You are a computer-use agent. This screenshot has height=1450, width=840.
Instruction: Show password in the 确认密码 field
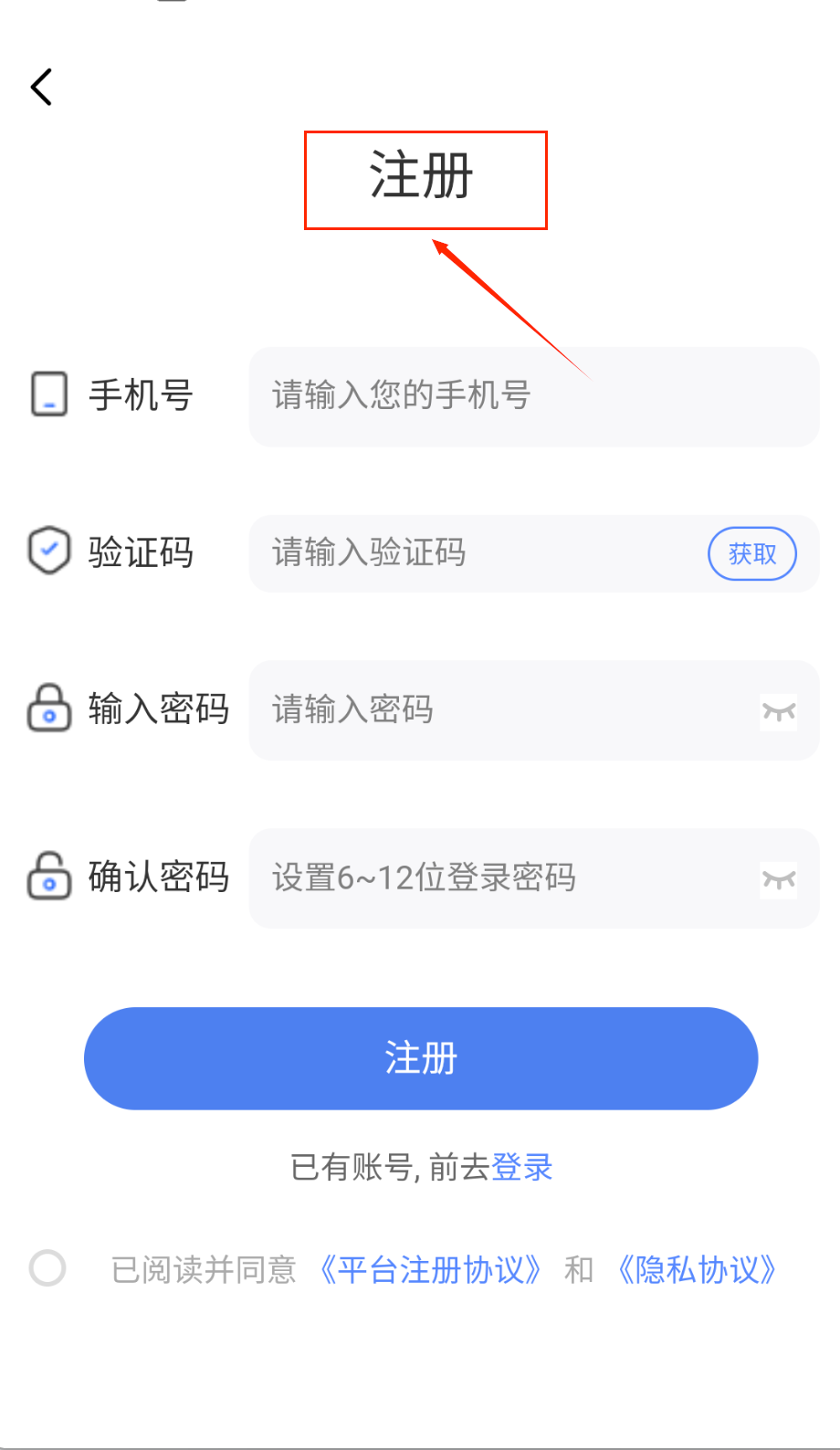click(779, 879)
